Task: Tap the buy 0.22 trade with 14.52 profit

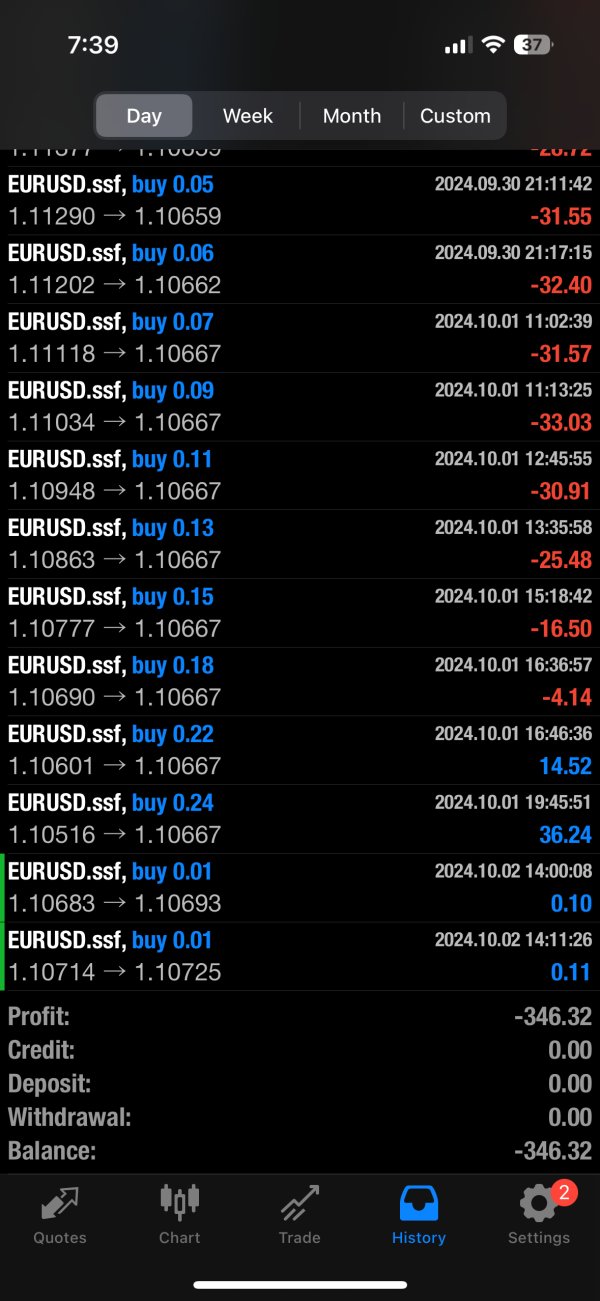Action: coord(300,750)
